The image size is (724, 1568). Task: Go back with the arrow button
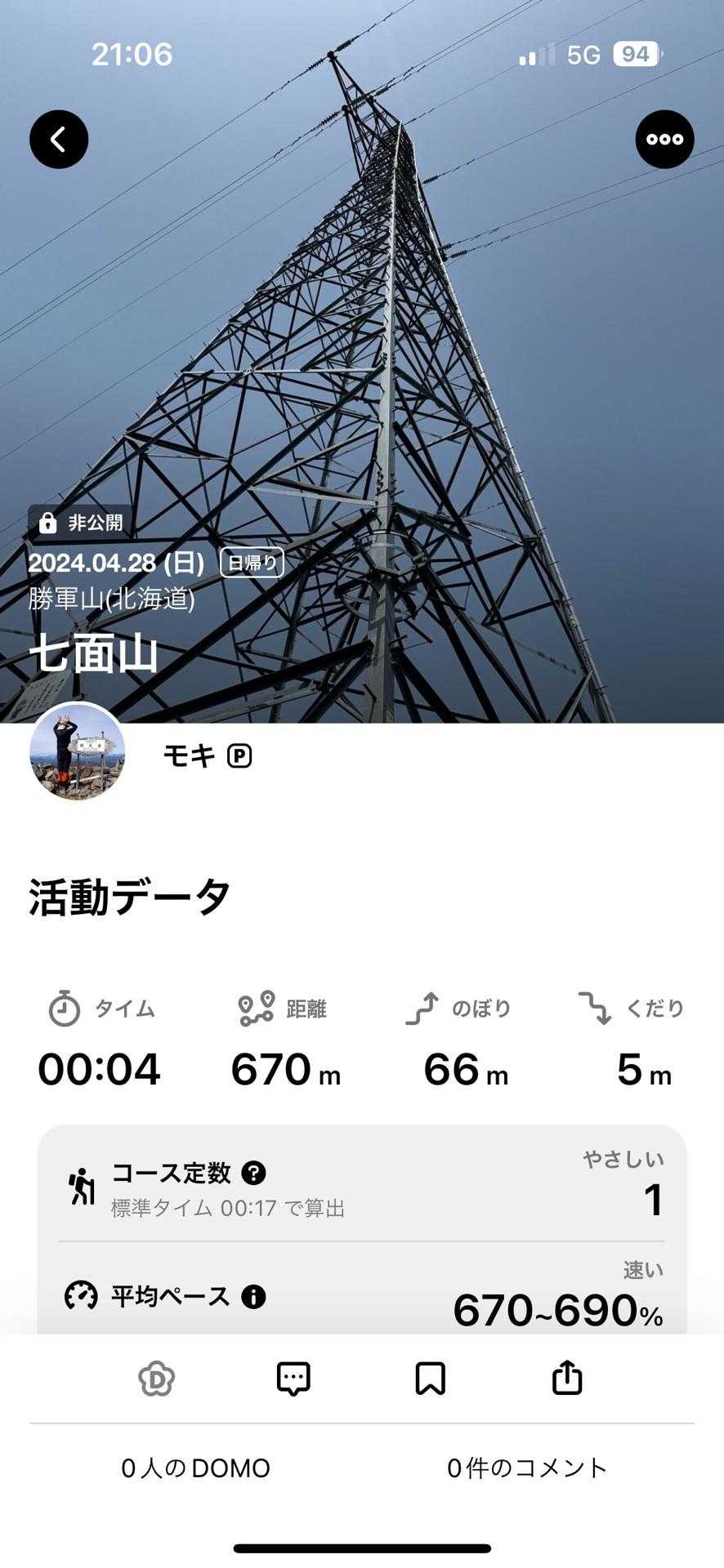(x=59, y=140)
